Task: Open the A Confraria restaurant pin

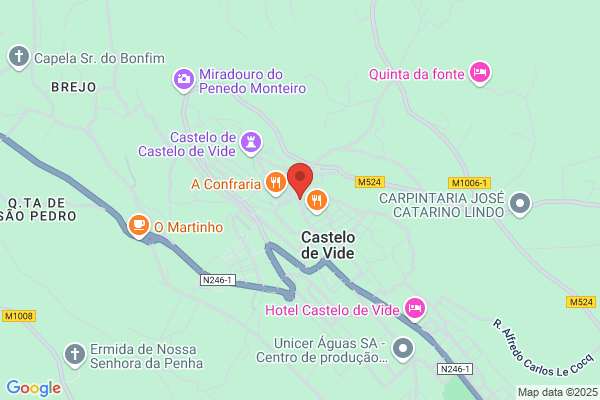Action: click(276, 183)
